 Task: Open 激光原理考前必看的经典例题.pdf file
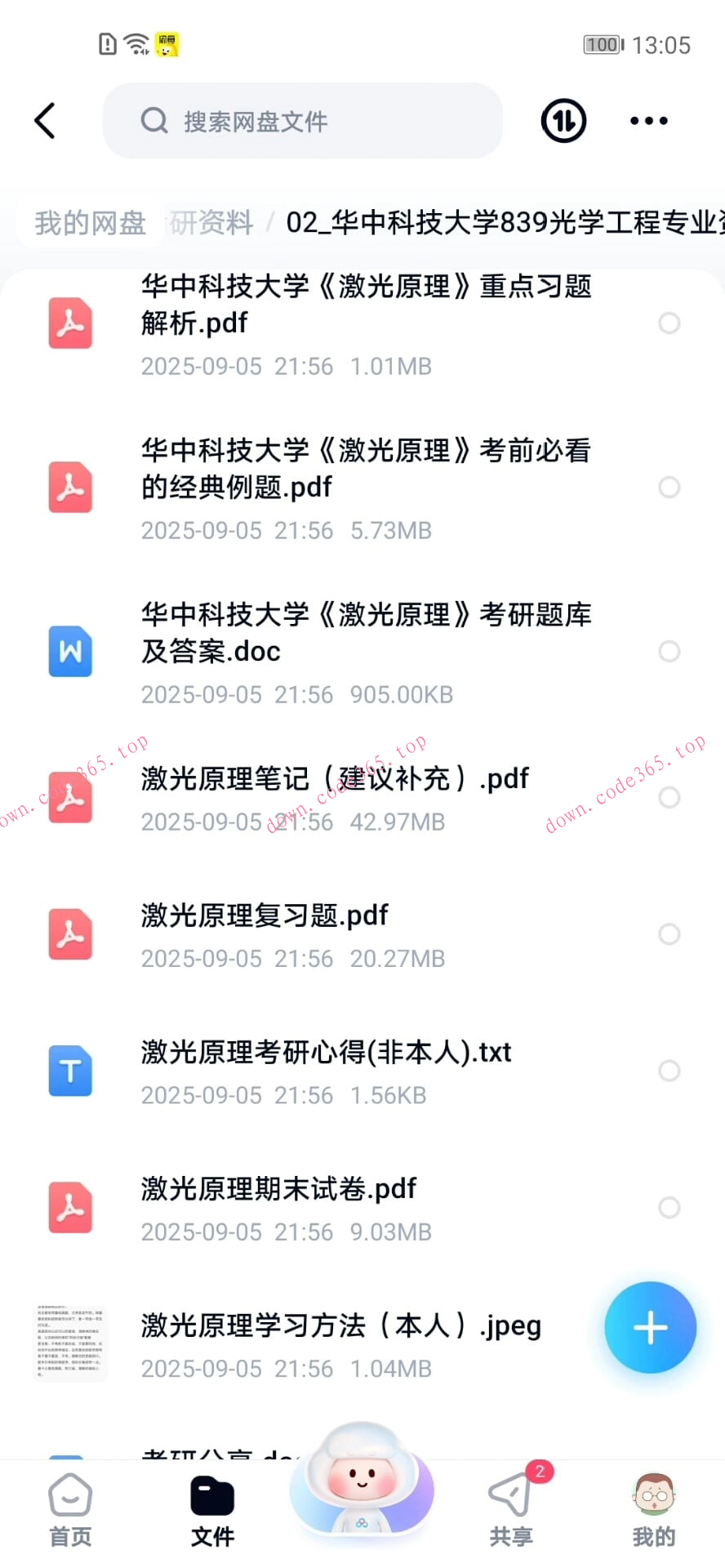(x=367, y=469)
